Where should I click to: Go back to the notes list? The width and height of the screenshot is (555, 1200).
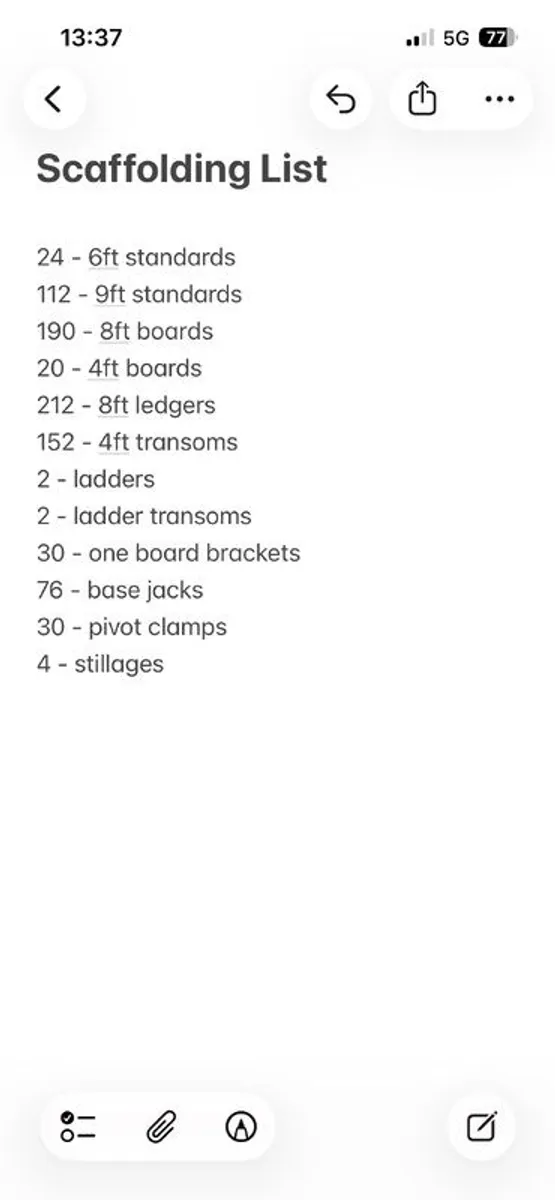tap(54, 98)
